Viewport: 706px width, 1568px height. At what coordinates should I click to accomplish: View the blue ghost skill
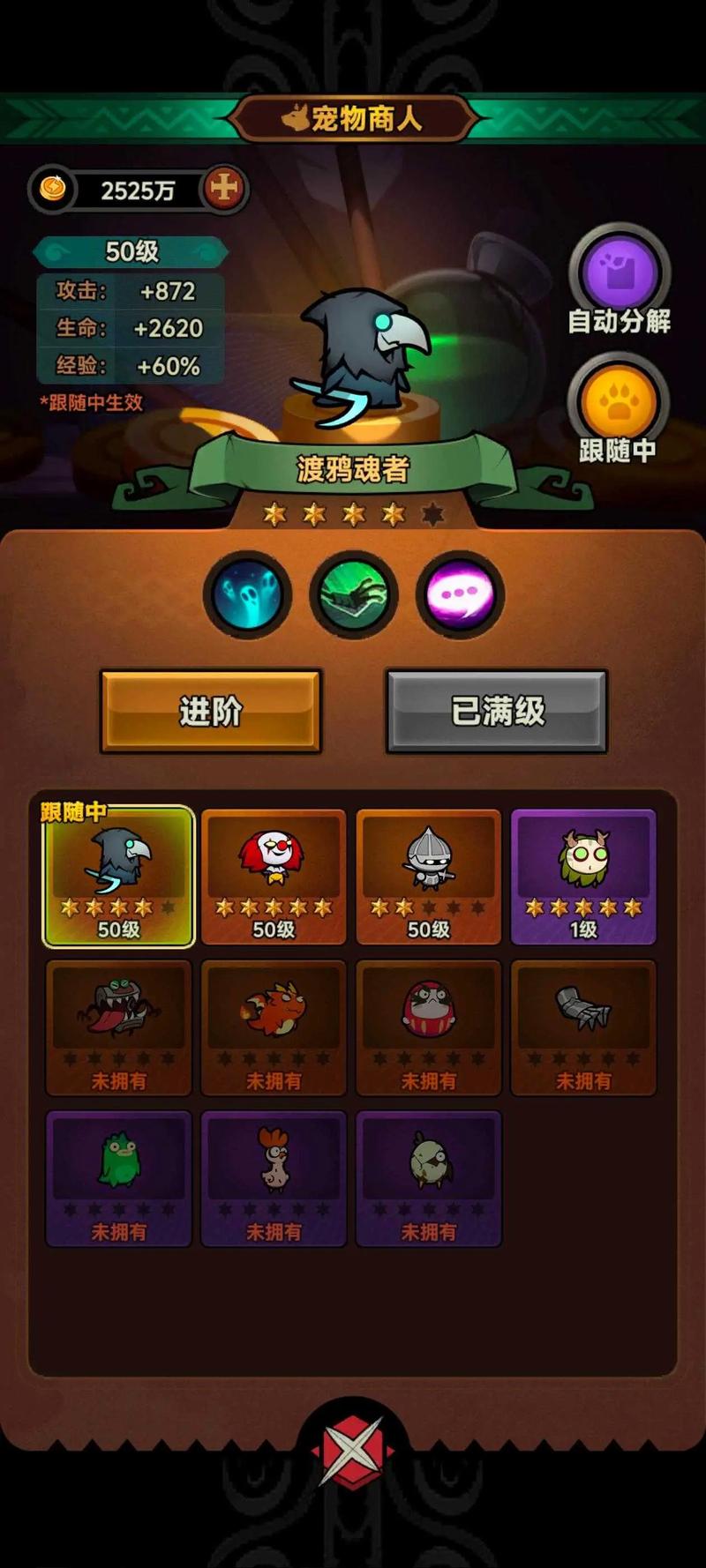[x=247, y=595]
